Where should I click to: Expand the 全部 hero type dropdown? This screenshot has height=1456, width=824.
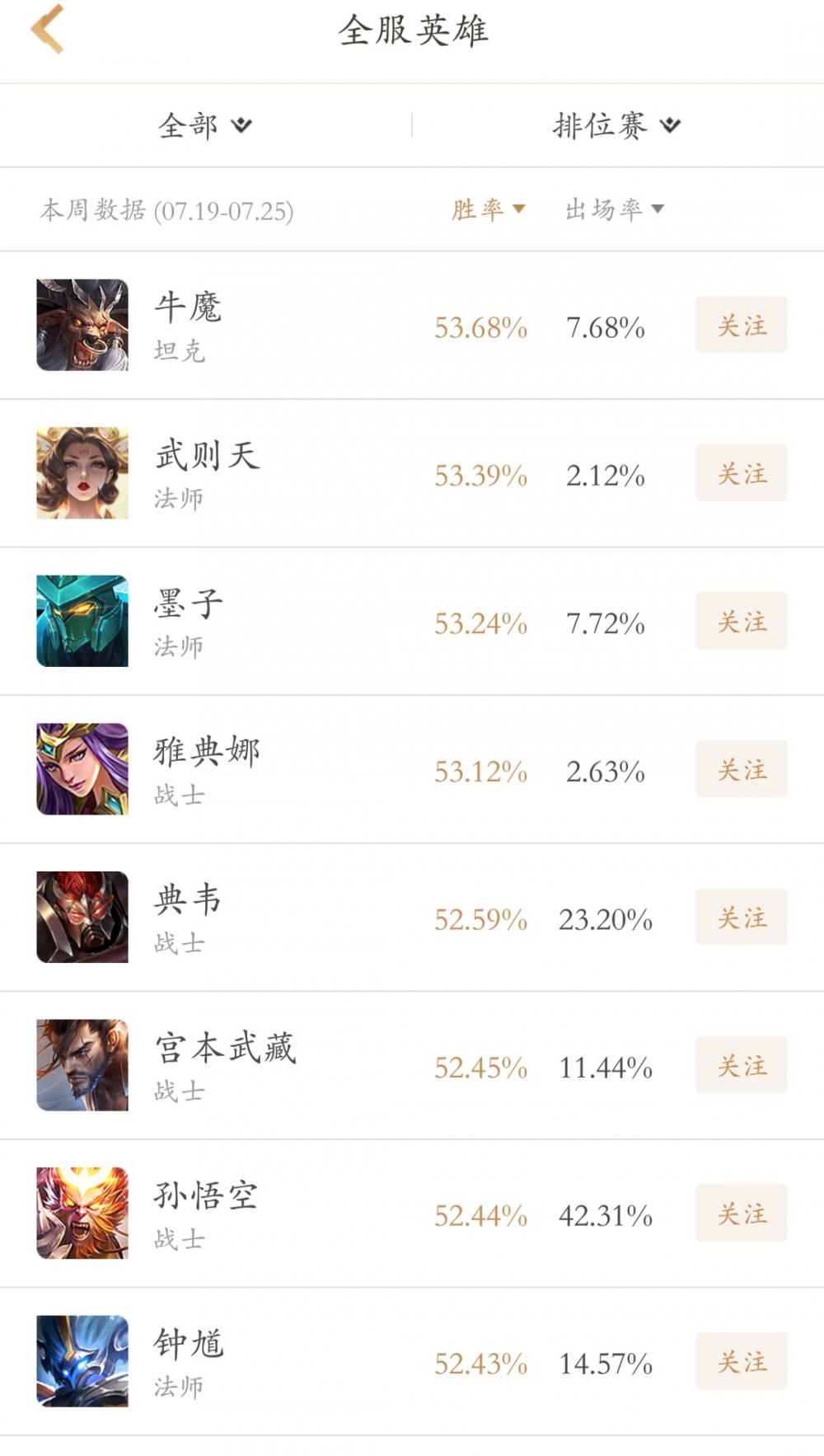[x=204, y=125]
